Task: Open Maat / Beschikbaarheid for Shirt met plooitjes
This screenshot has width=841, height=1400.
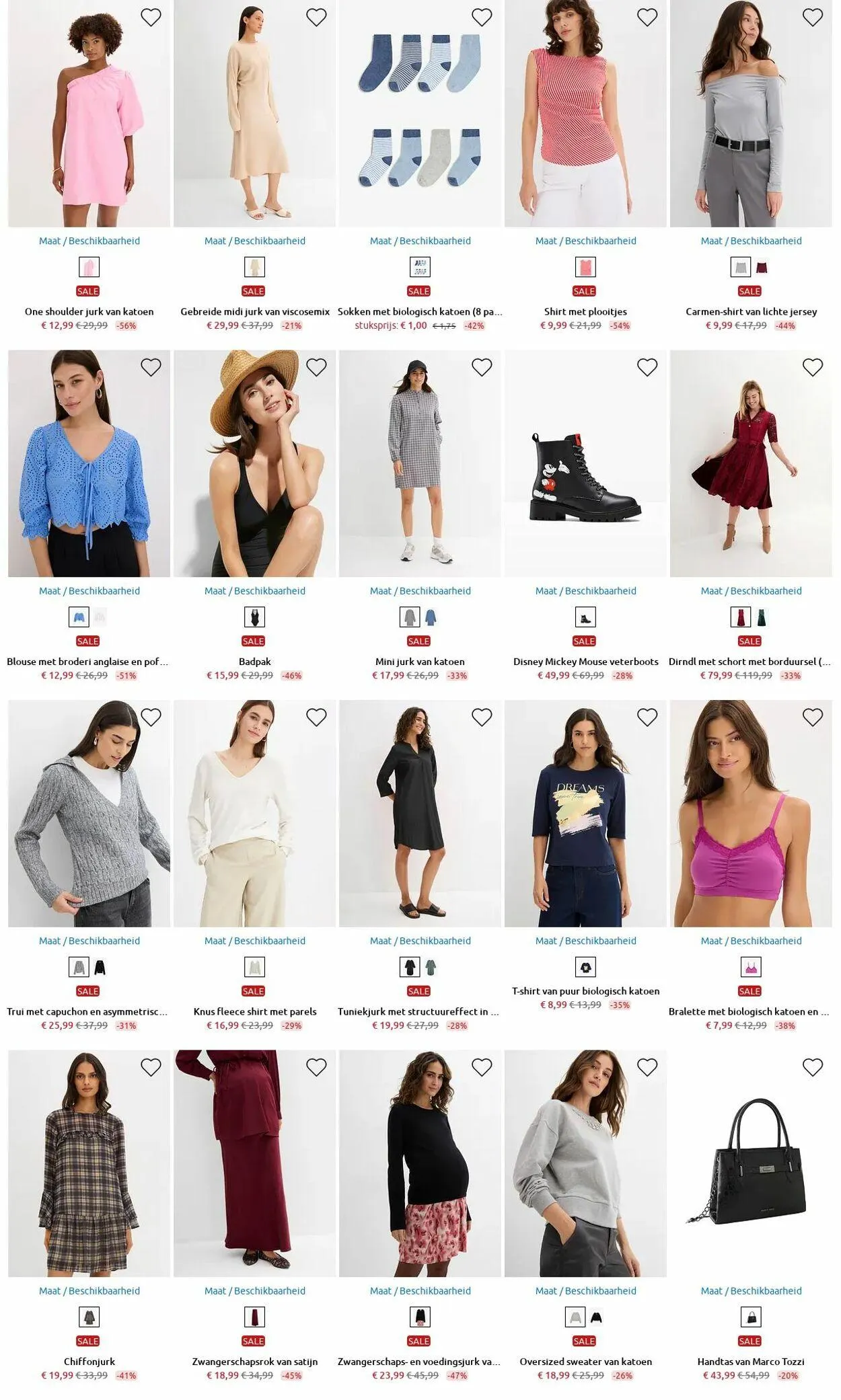Action: pos(585,241)
